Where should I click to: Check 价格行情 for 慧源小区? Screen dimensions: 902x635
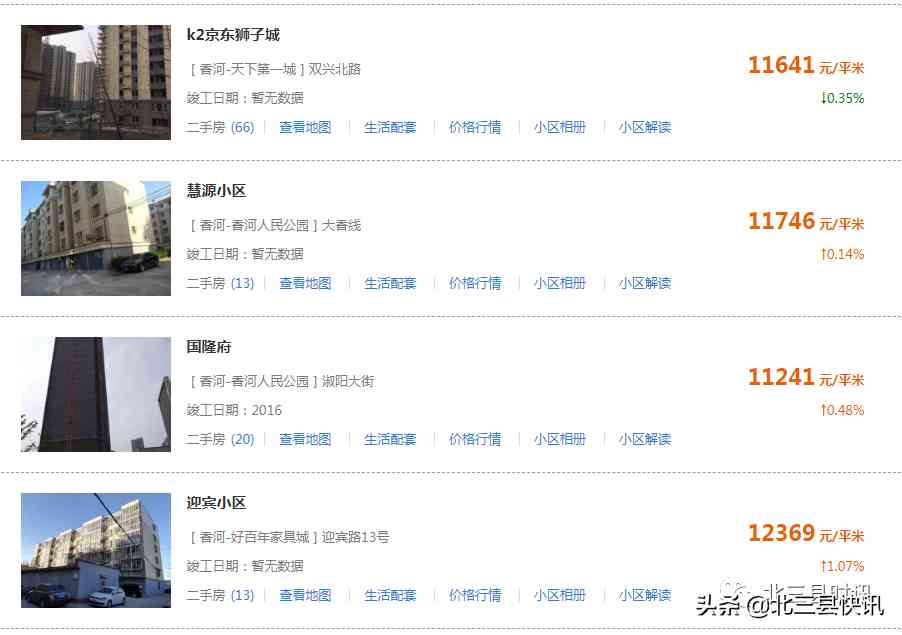pyautogui.click(x=475, y=283)
